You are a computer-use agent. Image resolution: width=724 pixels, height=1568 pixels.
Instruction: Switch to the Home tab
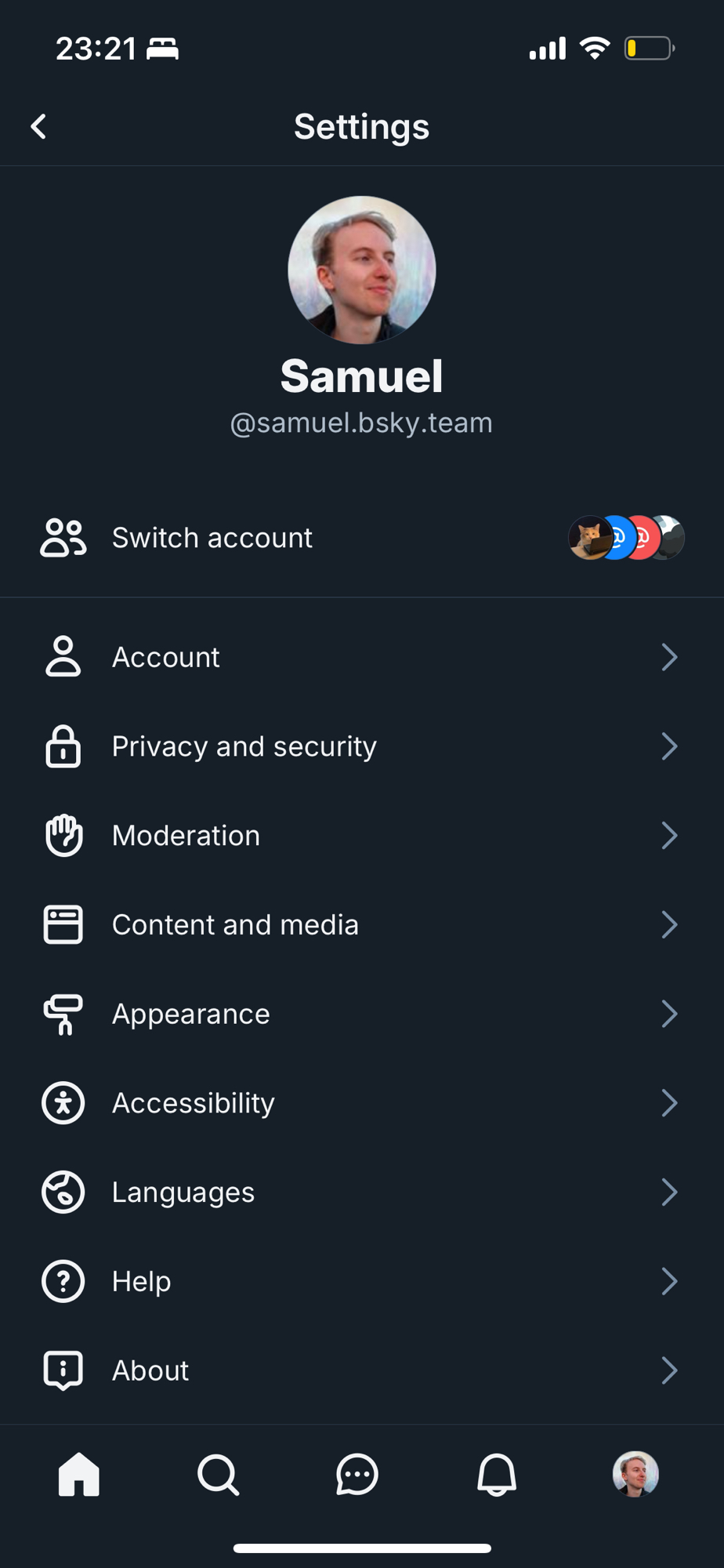[79, 1475]
